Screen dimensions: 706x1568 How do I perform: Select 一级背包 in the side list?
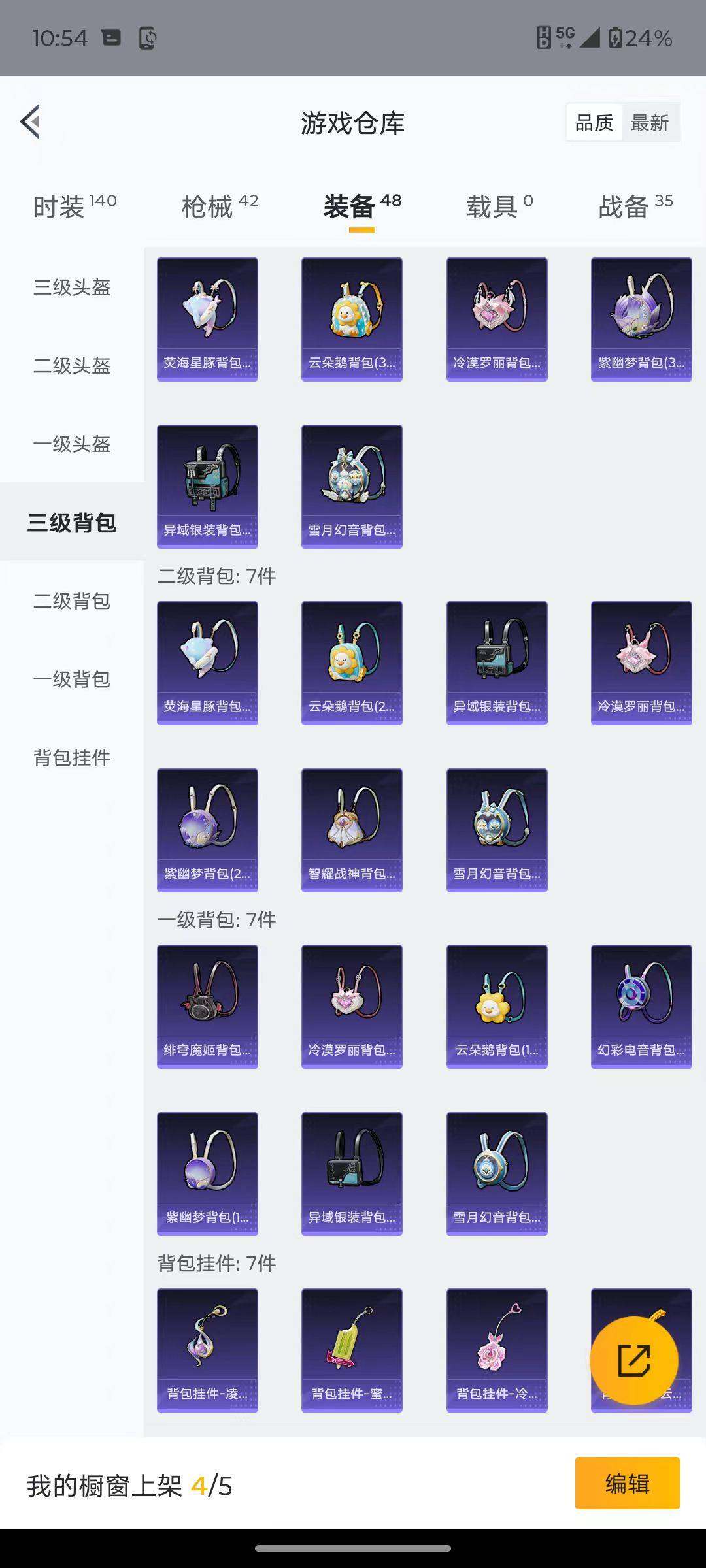click(72, 679)
